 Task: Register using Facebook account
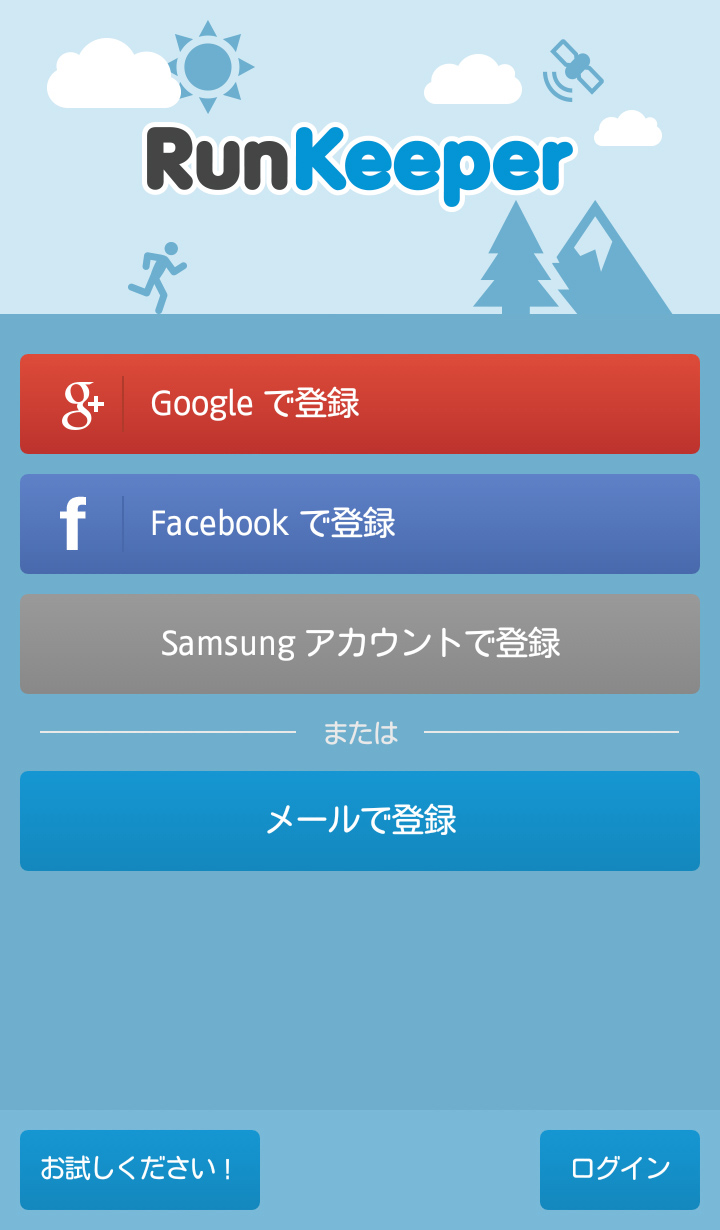pos(360,524)
